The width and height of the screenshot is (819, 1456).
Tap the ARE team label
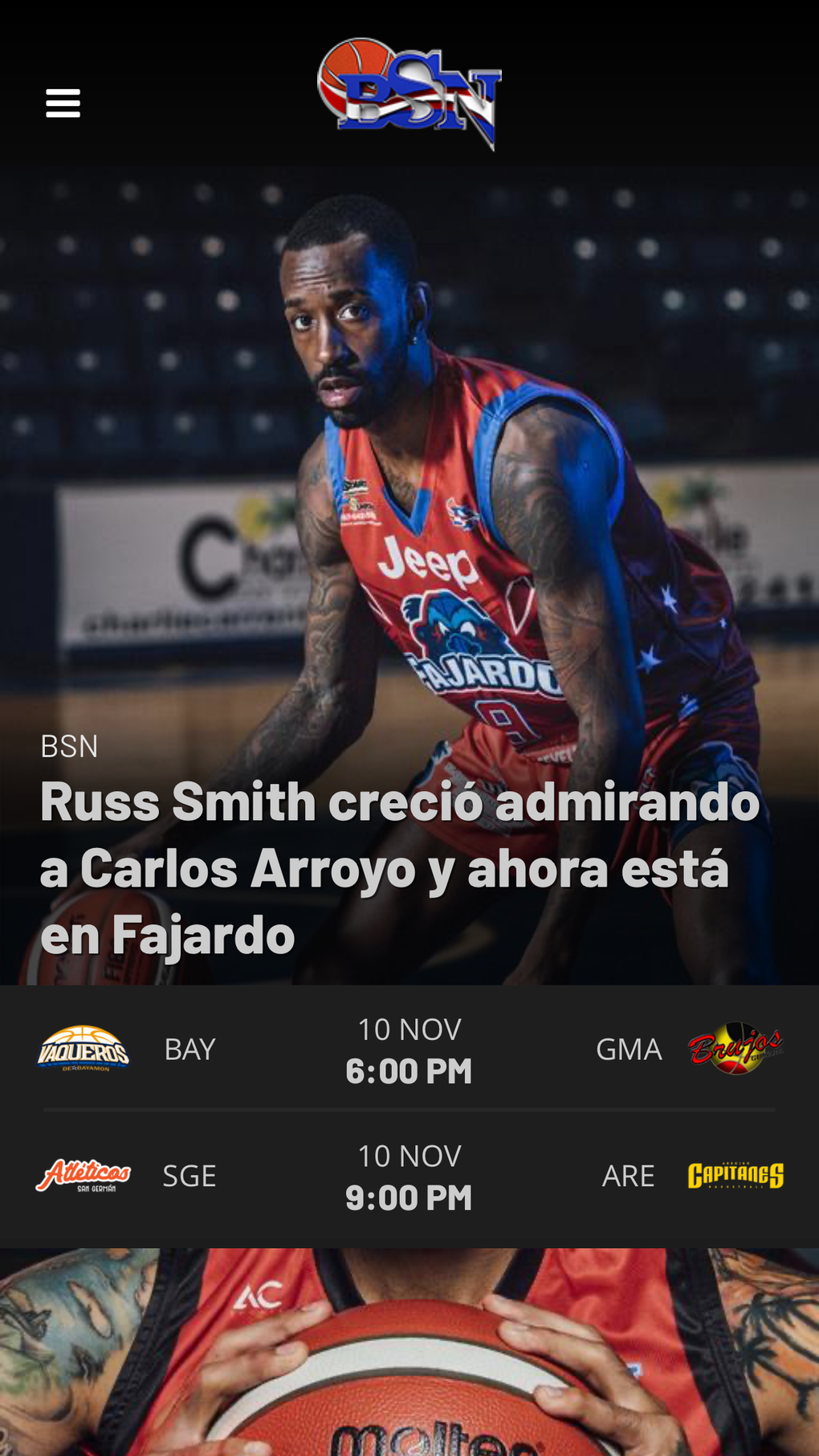pos(628,1175)
